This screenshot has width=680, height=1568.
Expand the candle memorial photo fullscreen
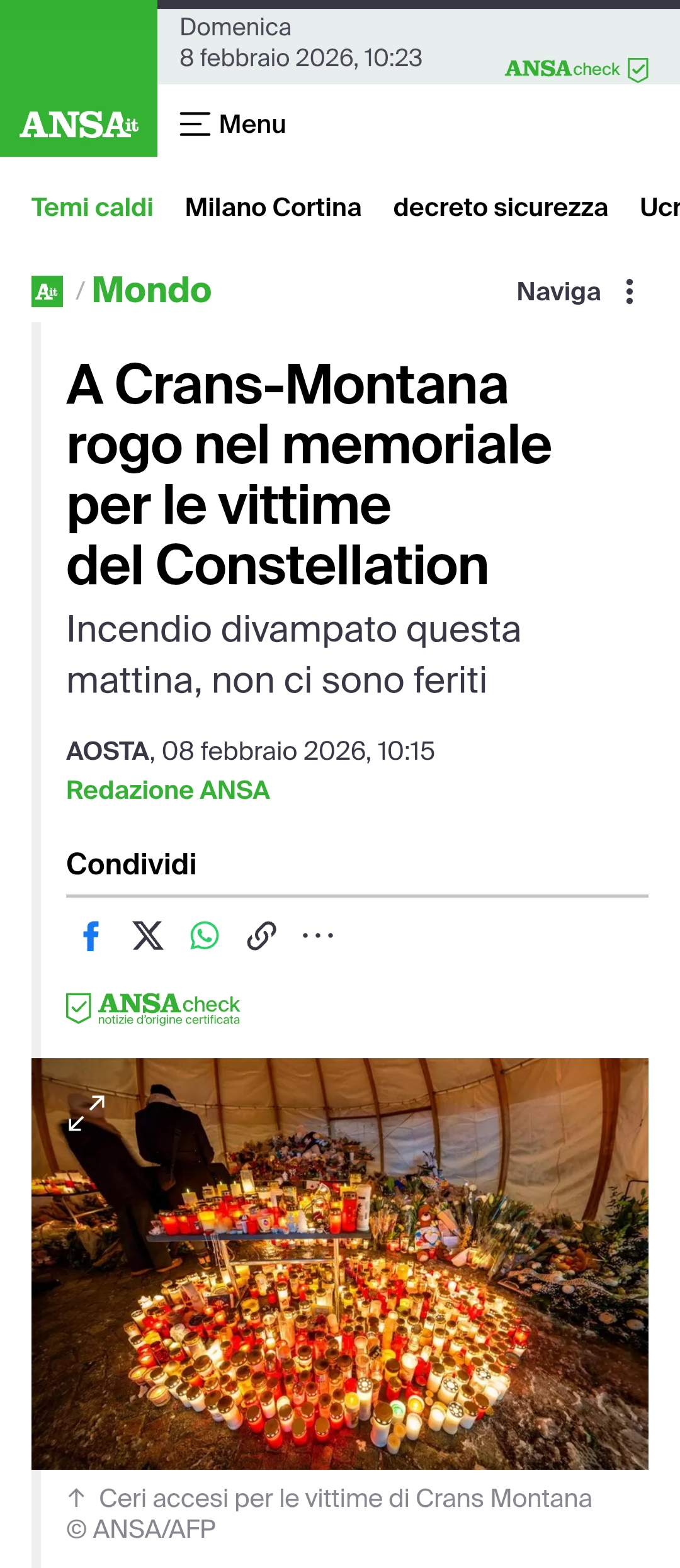click(x=87, y=1113)
